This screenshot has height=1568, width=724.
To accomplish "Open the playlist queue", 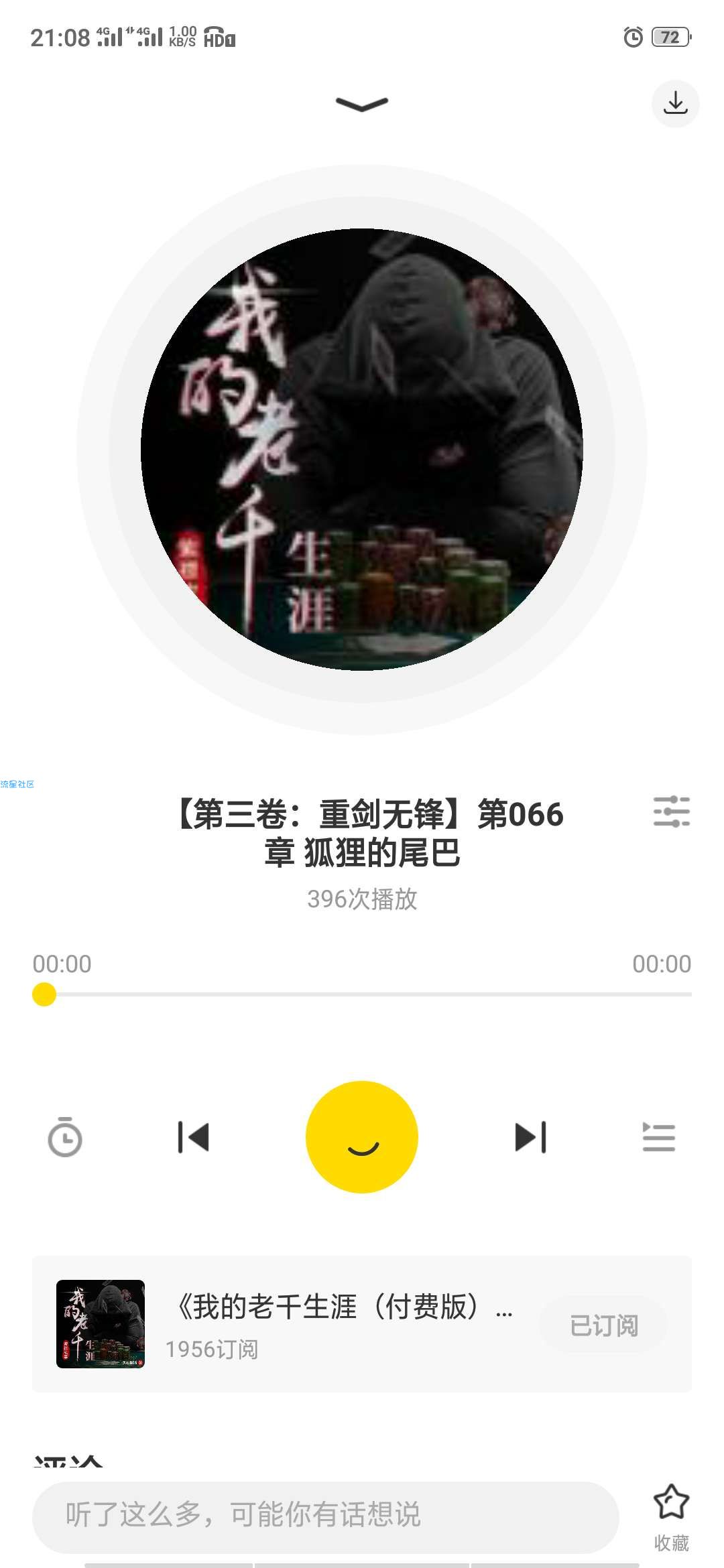I will point(659,1137).
